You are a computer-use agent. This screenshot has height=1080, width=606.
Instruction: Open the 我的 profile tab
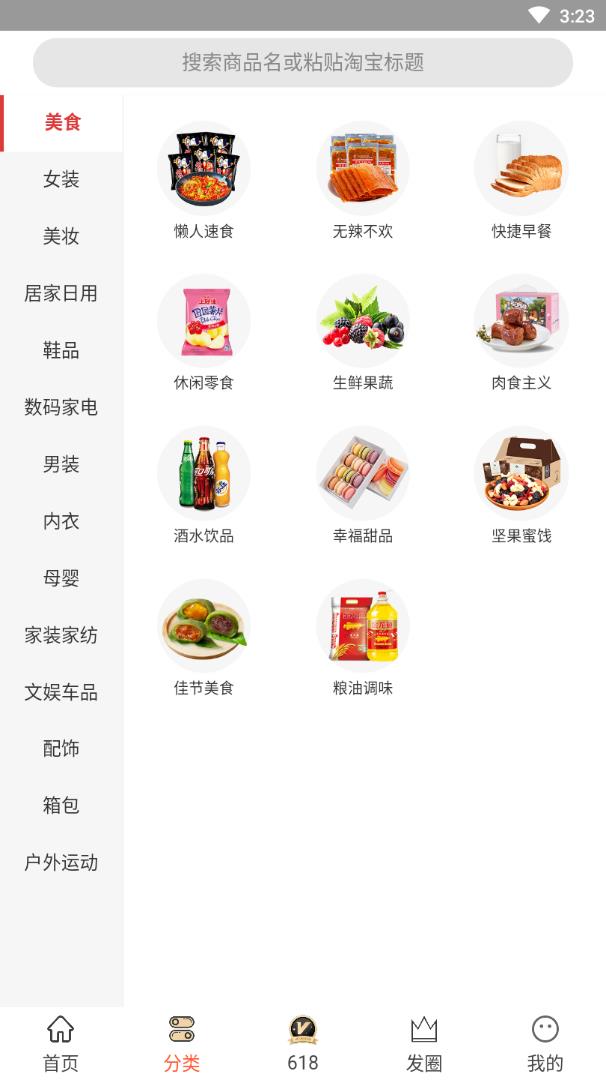(545, 1043)
